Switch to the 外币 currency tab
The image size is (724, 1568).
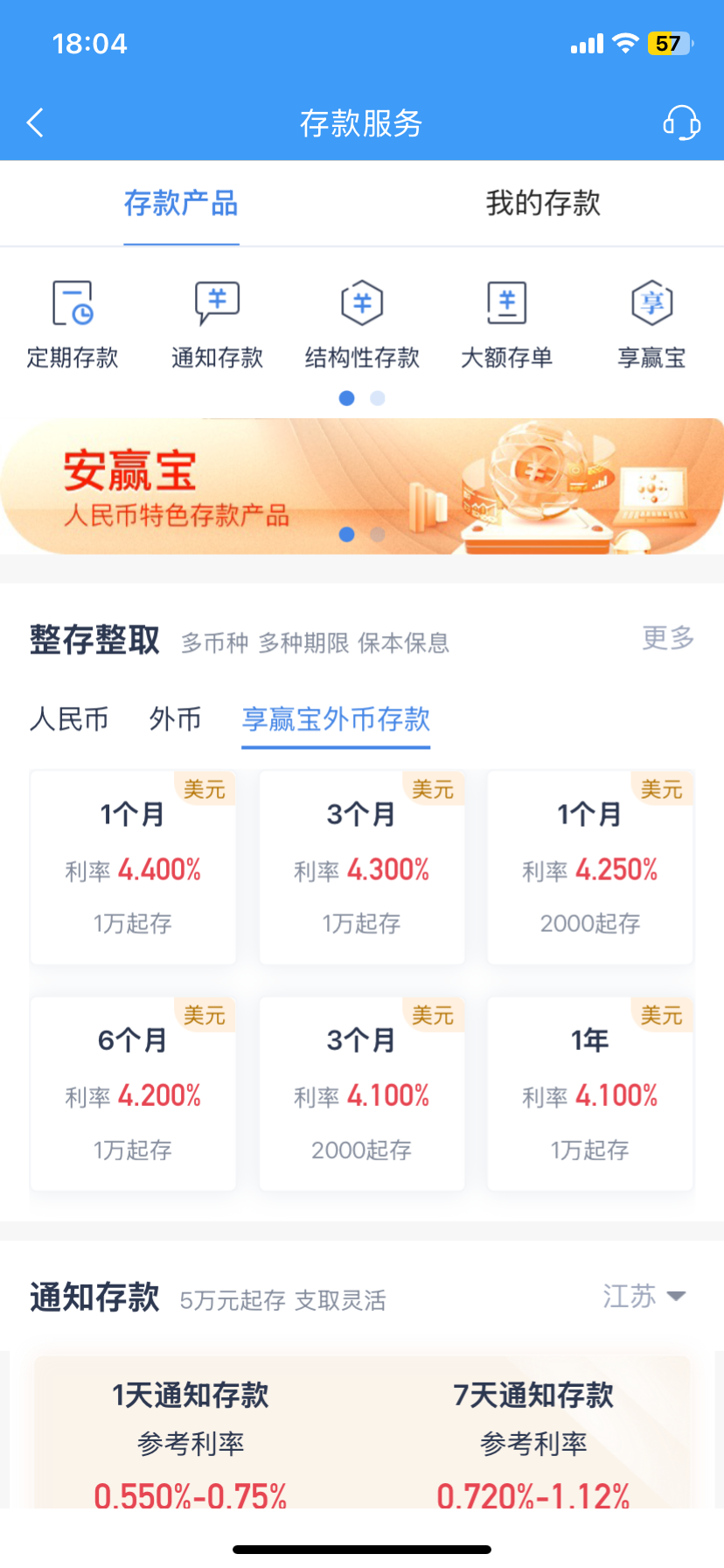point(175,719)
